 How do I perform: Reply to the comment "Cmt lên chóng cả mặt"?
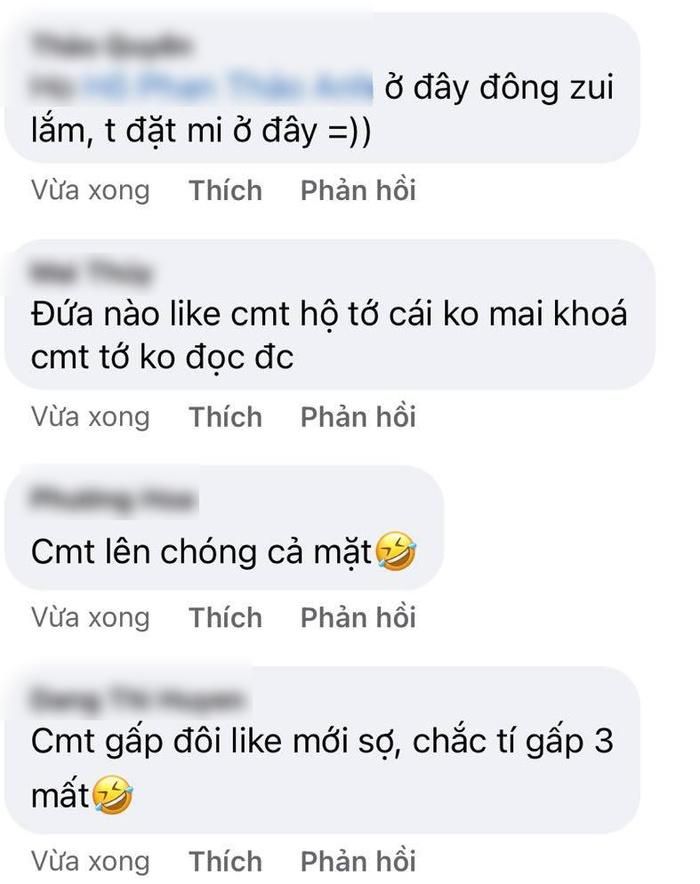pyautogui.click(x=358, y=618)
